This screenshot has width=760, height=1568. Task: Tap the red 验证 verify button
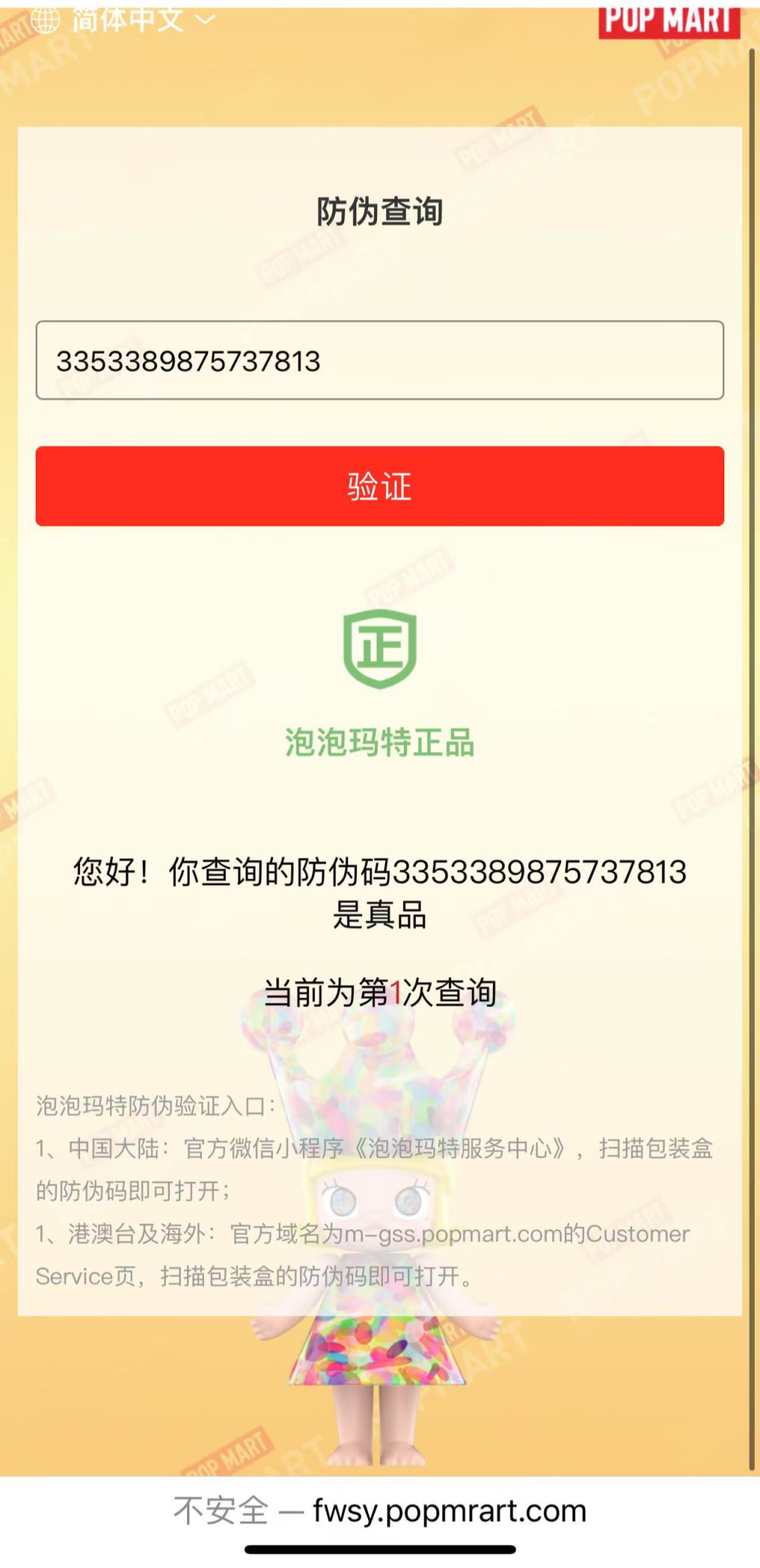(379, 486)
